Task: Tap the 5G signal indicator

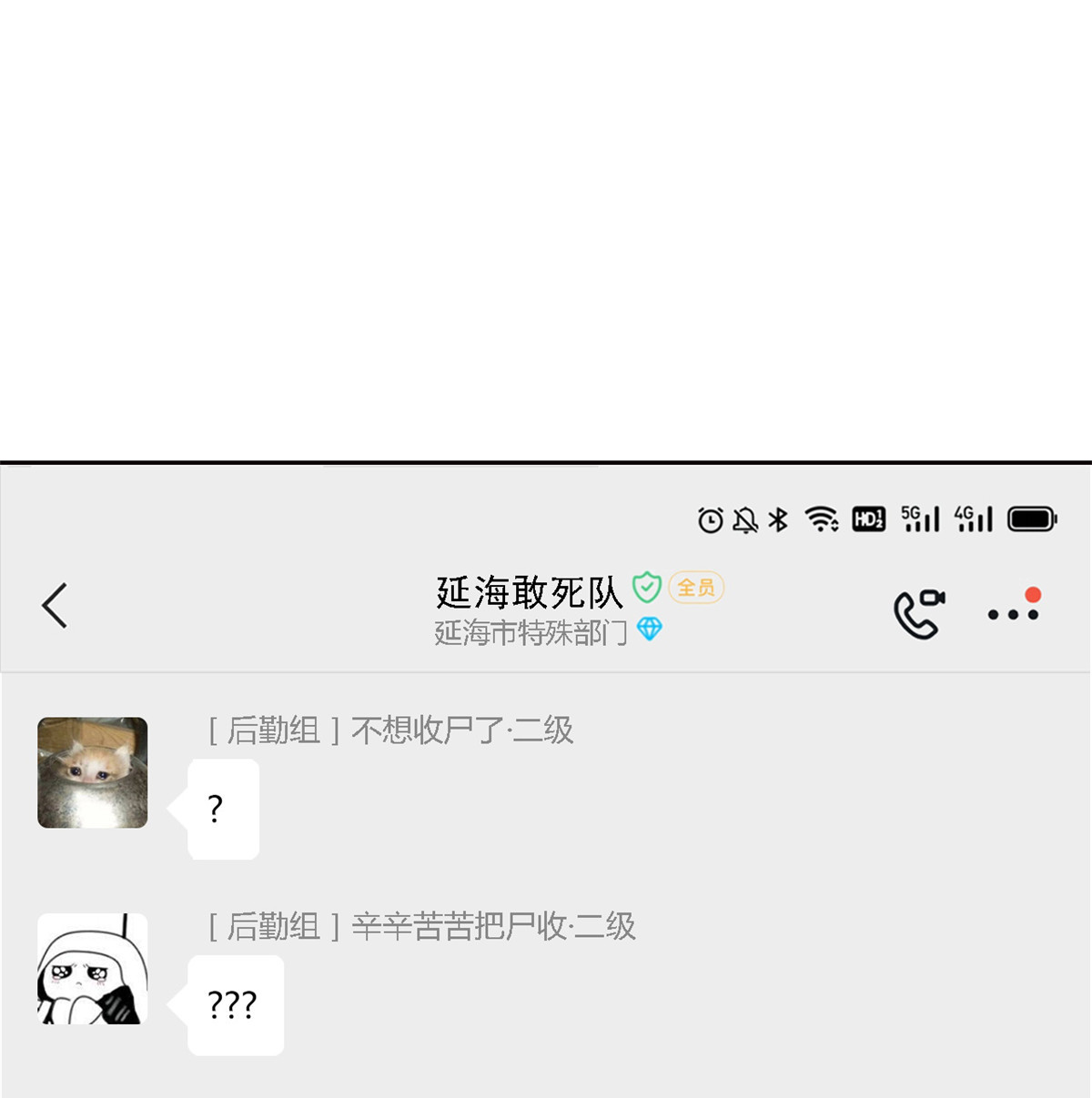Action: point(919,519)
